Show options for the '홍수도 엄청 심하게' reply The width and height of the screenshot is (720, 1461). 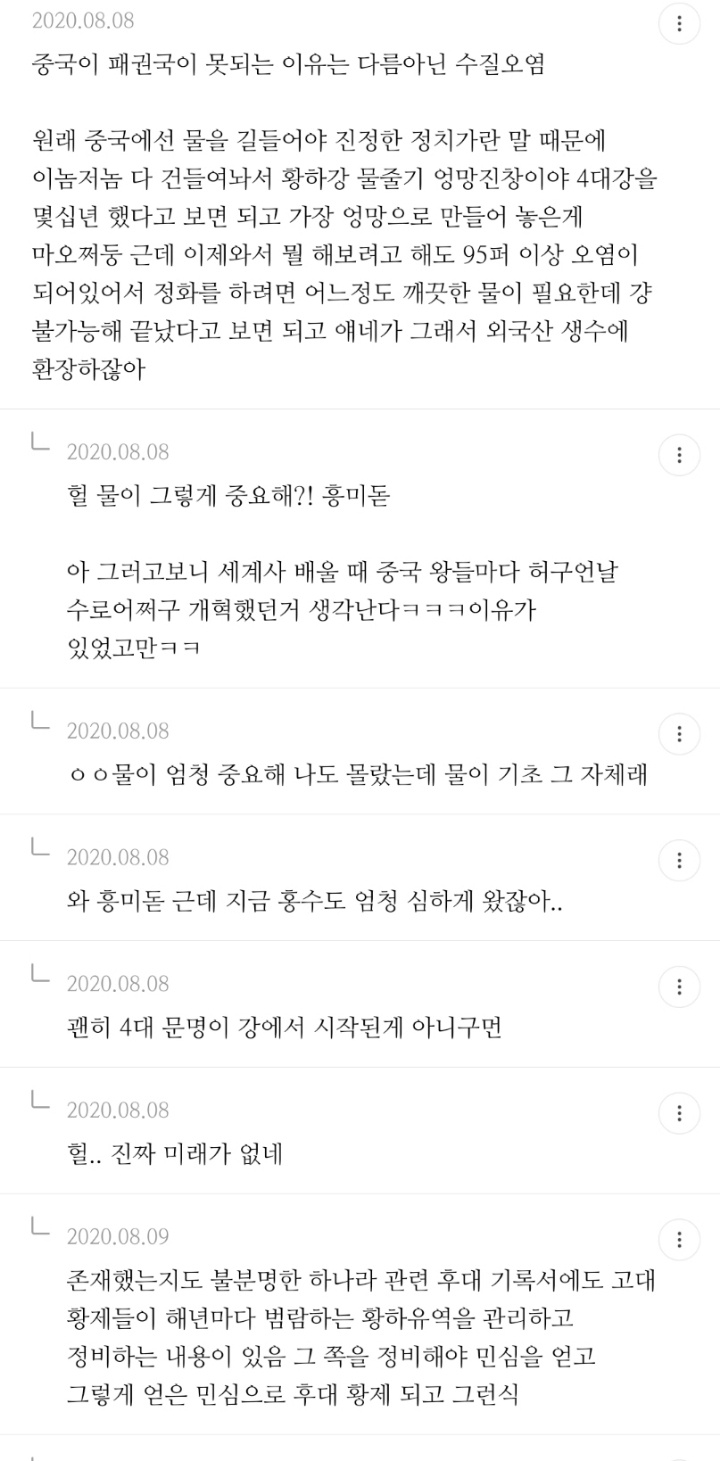(x=680, y=861)
